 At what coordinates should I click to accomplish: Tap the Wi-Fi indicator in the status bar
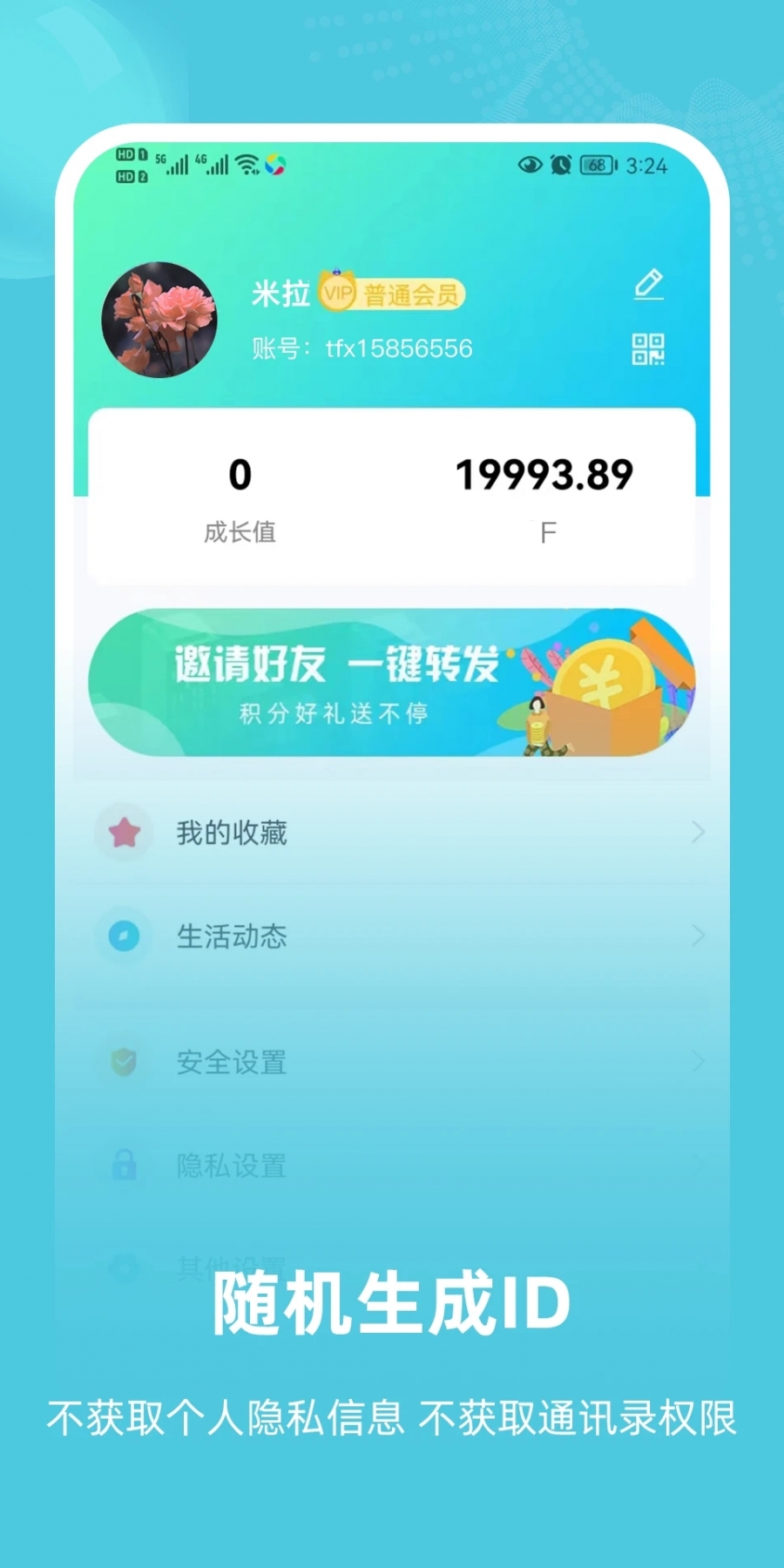[x=247, y=162]
